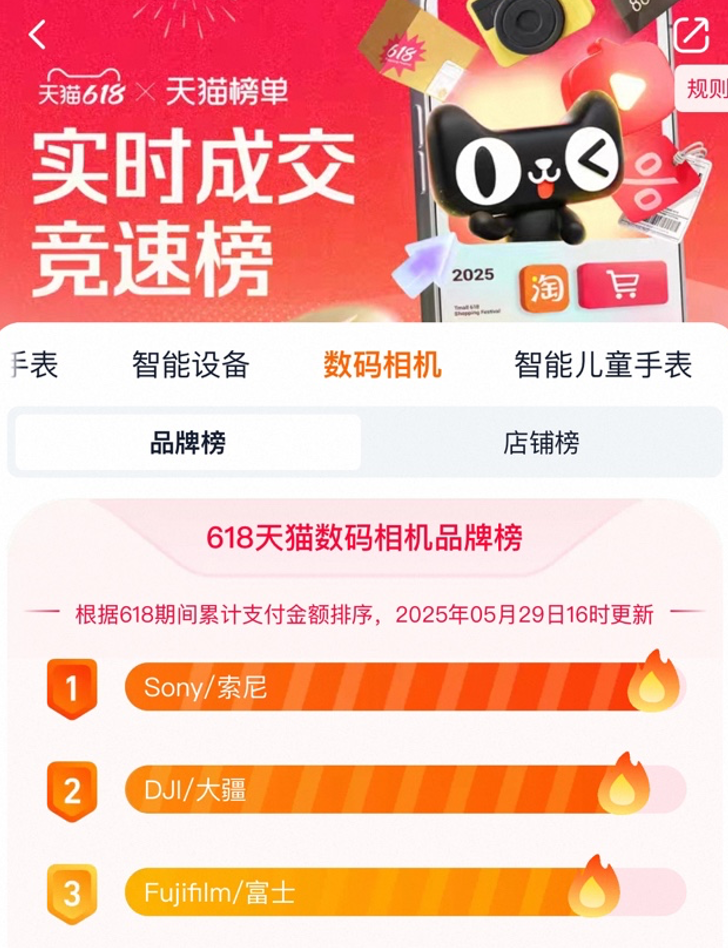The image size is (728, 948).
Task: Go back using the top-left arrow
Action: 38,35
